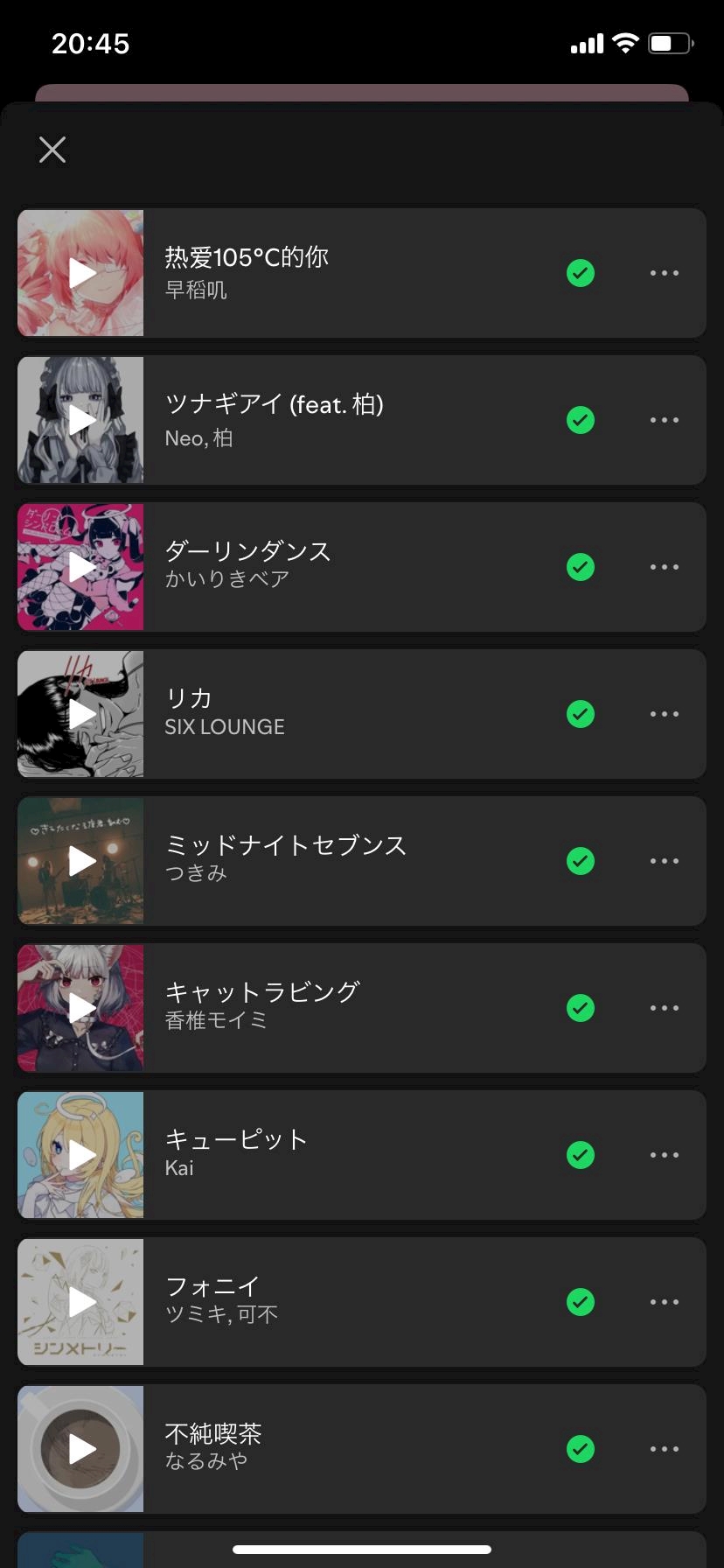Open the リカ by SIX LOUNGE row
This screenshot has width=724, height=1568.
click(x=350, y=714)
